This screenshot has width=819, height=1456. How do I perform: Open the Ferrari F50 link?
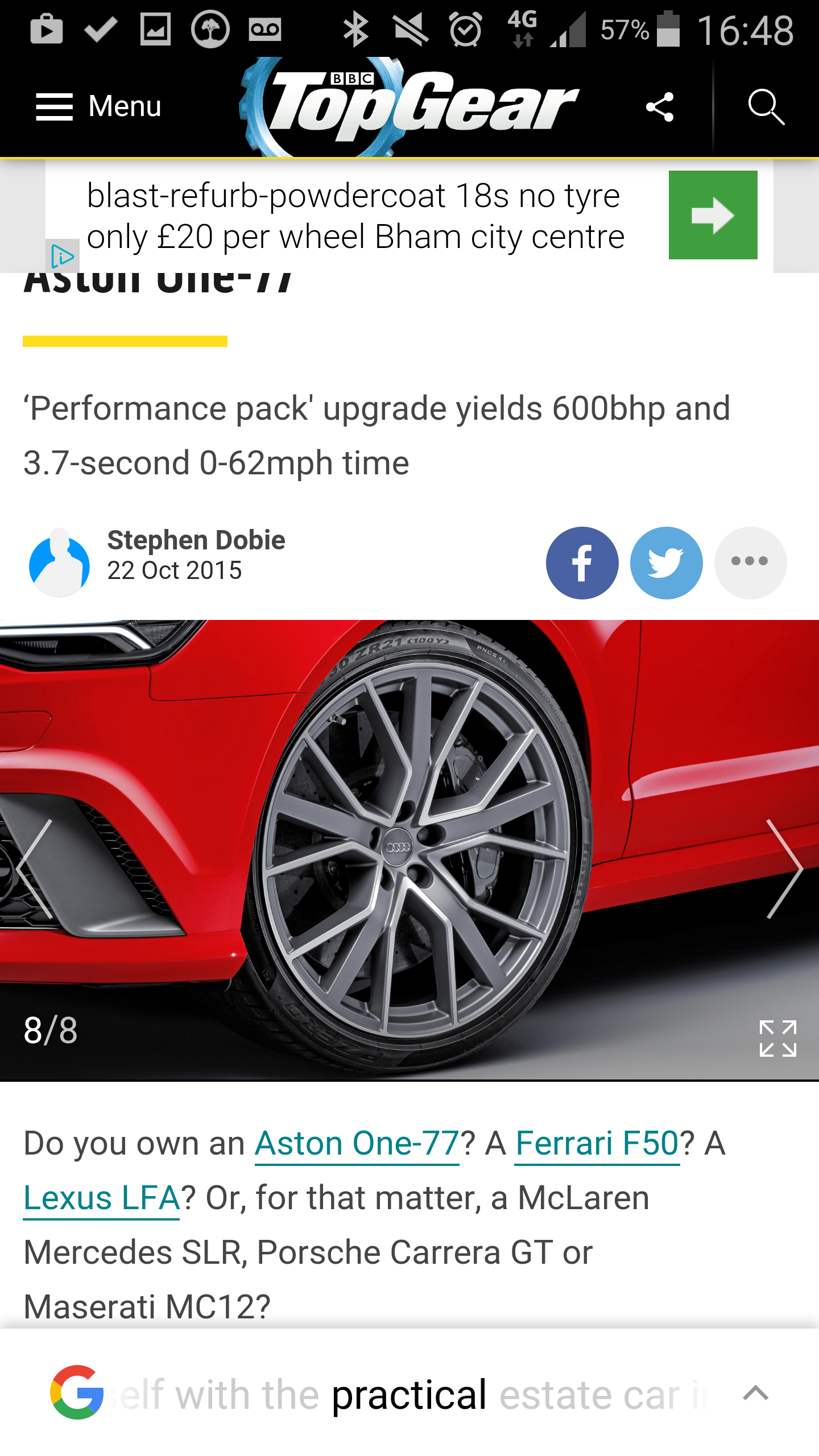click(x=597, y=1143)
